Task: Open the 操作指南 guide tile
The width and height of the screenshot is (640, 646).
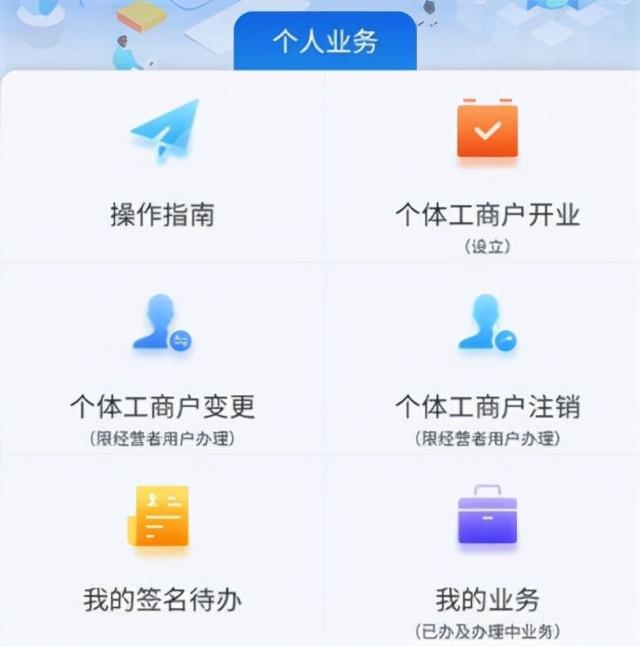Action: point(162,166)
